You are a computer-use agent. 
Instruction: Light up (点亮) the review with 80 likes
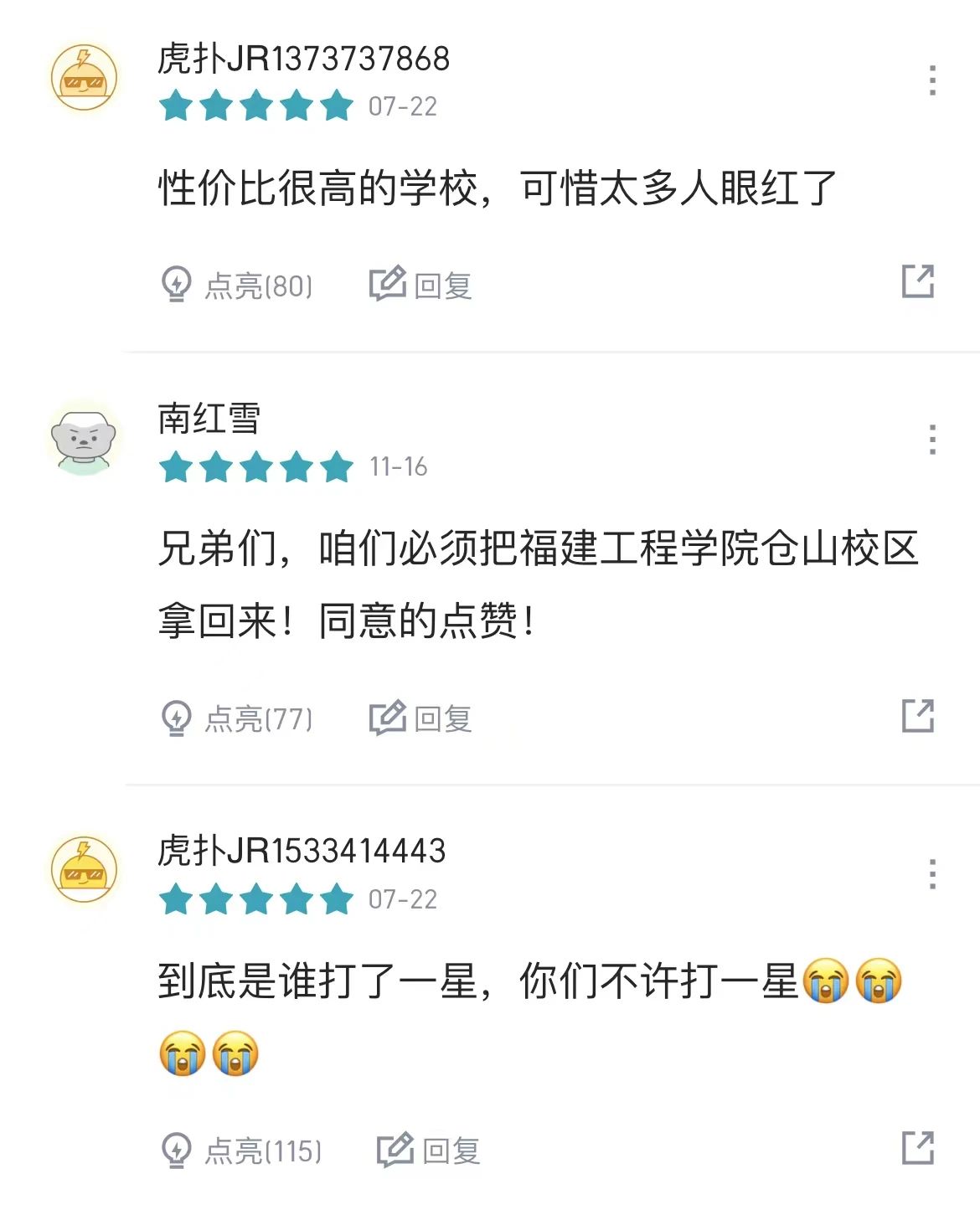(x=235, y=285)
